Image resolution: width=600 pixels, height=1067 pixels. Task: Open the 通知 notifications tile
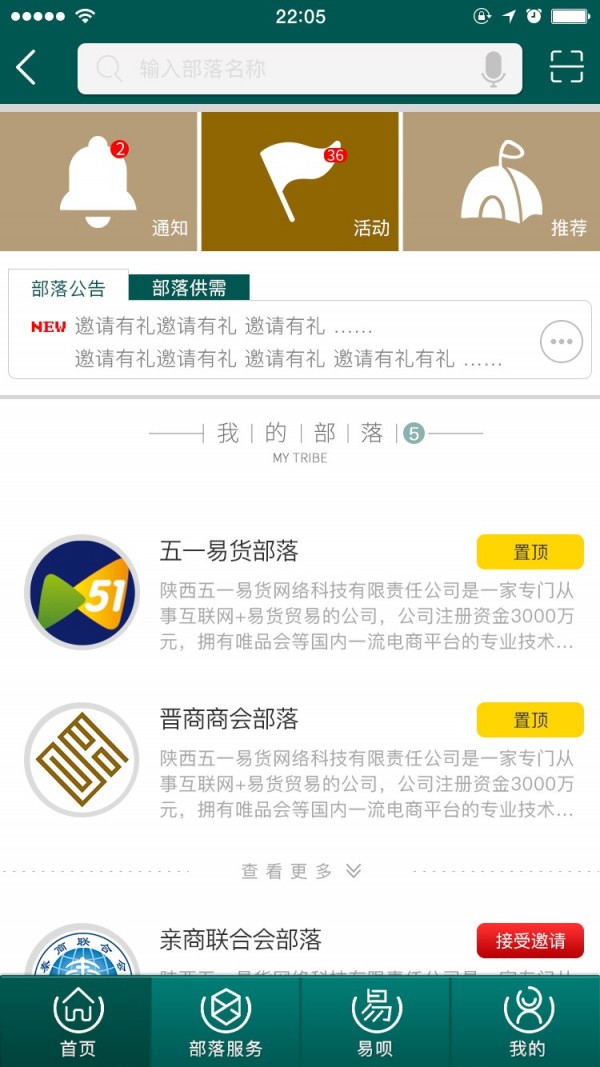pos(98,182)
